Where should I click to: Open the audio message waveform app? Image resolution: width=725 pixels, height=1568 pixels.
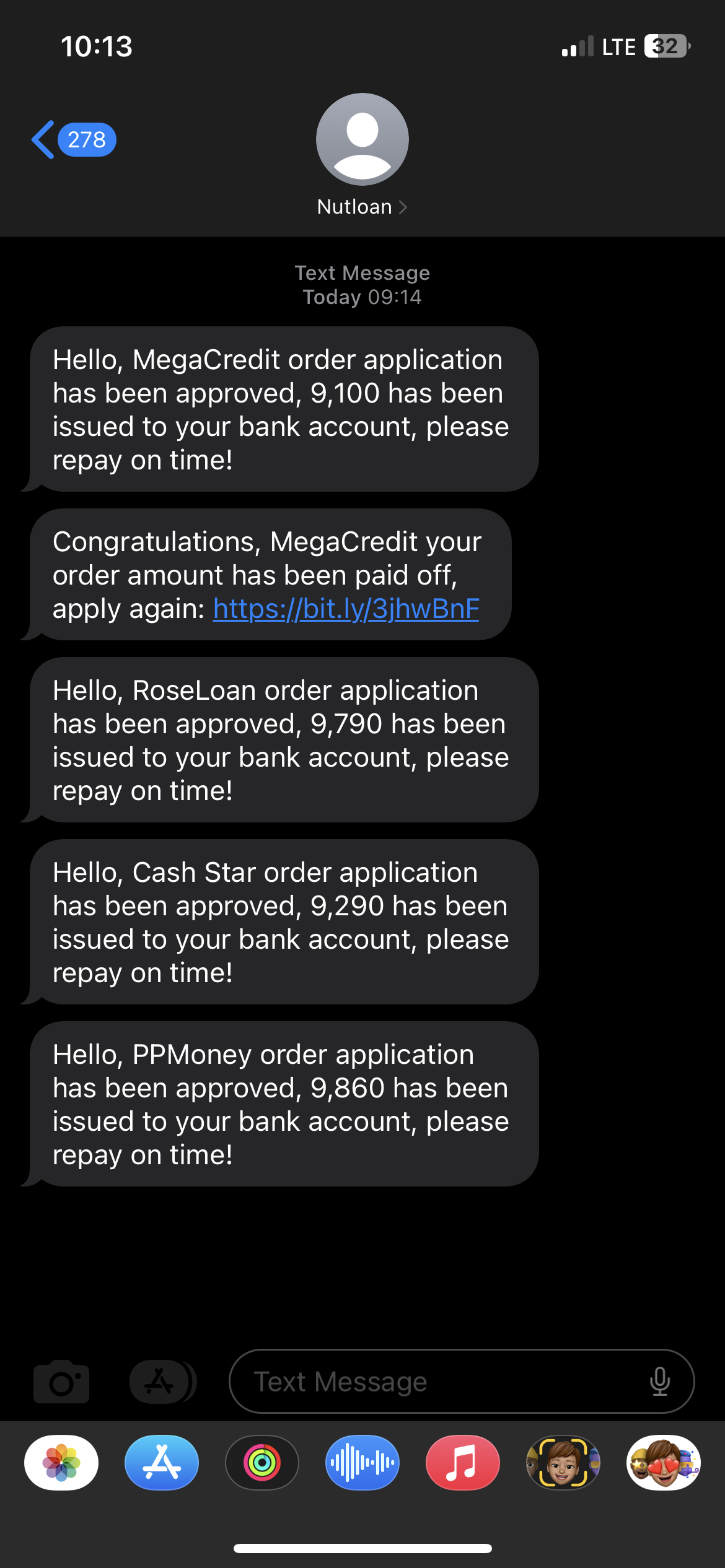(x=362, y=1463)
